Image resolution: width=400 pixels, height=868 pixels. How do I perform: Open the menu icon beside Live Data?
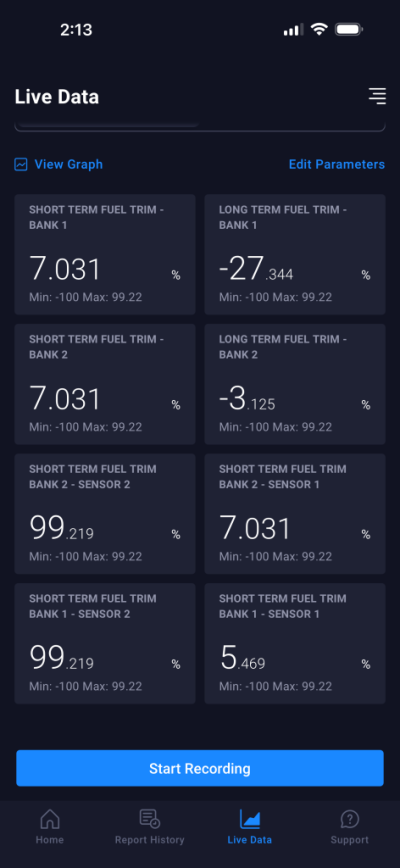377,96
